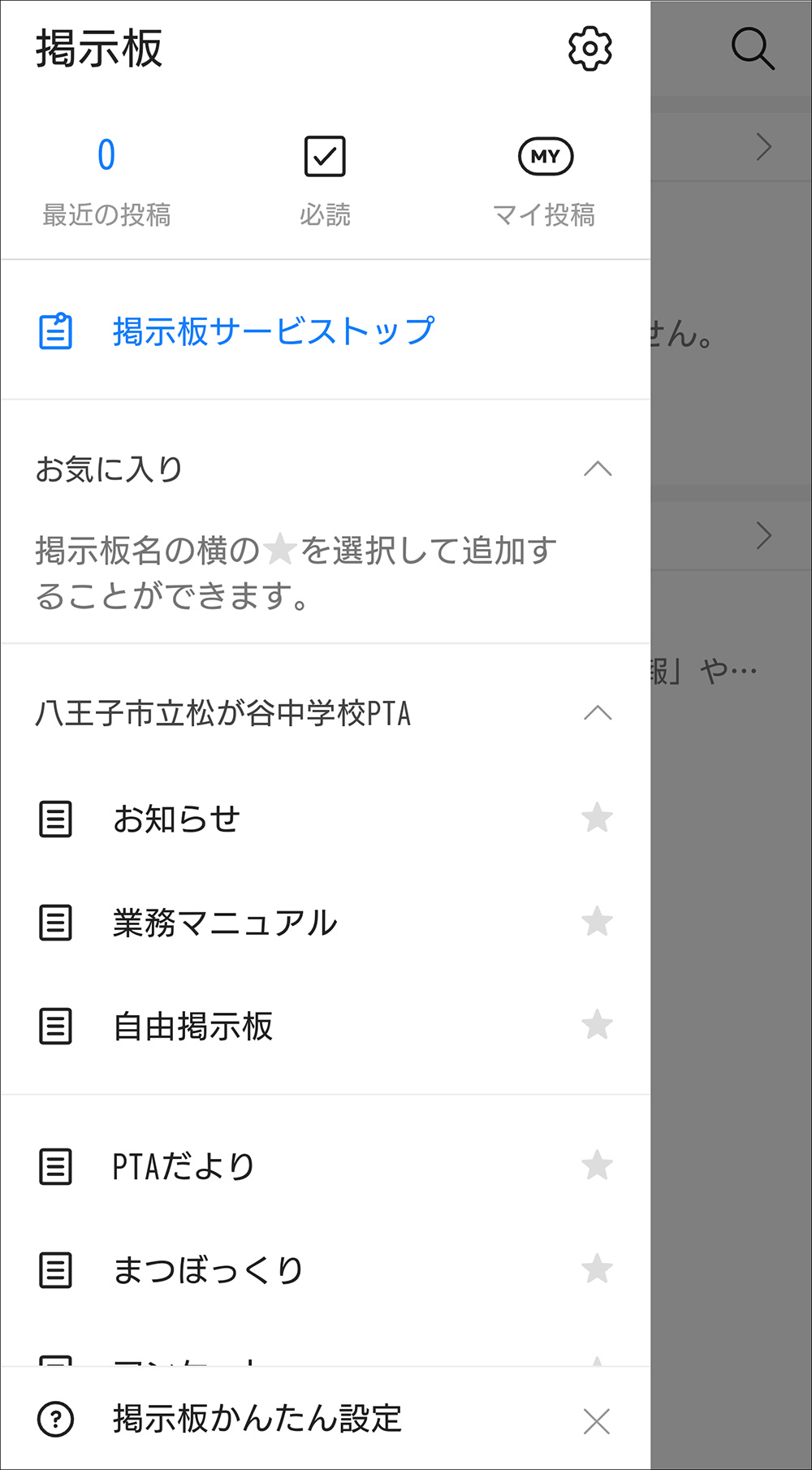Open the 業務マニュアル board

click(x=224, y=923)
